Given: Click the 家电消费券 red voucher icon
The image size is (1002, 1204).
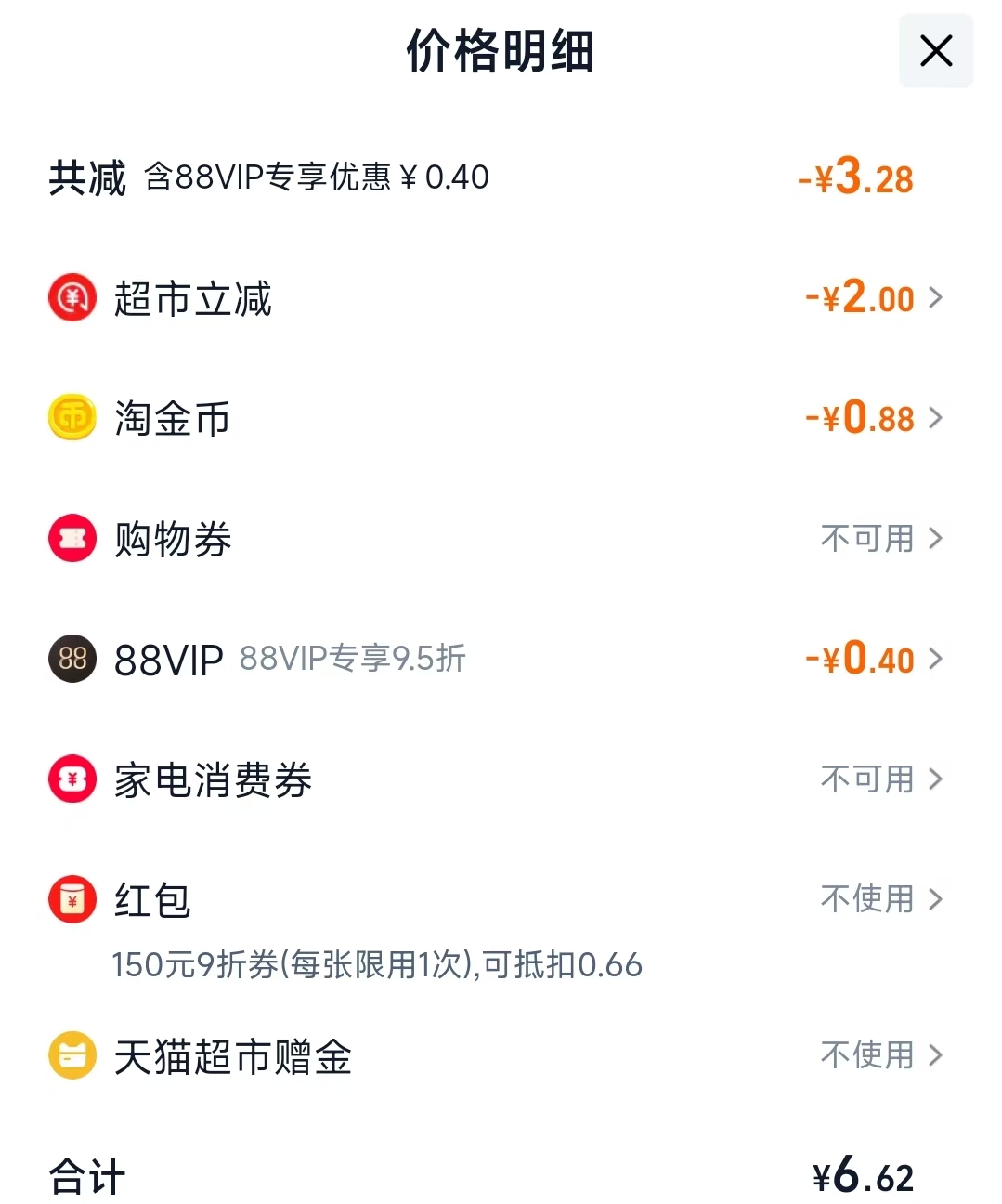Looking at the screenshot, I should click(x=71, y=779).
